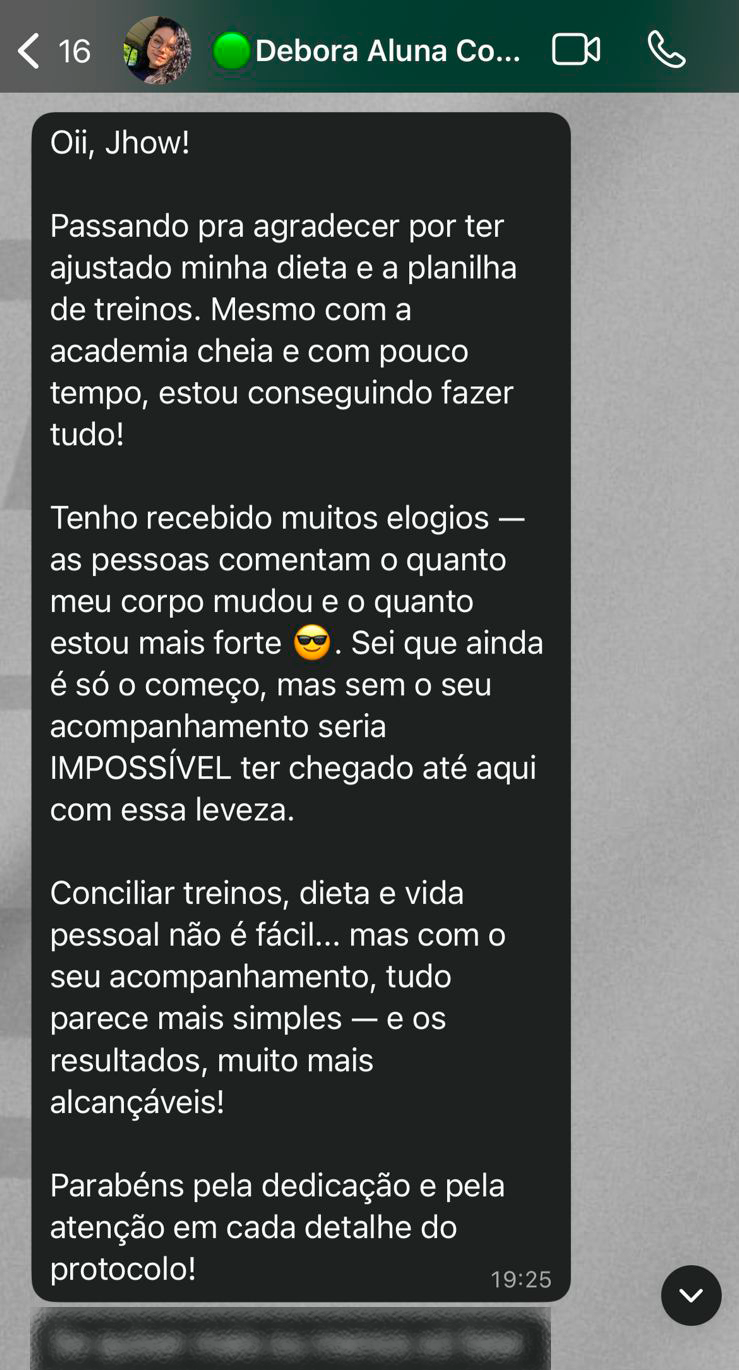Viewport: 739px width, 1370px height.
Task: Start a voice call with Debora
Action: click(666, 50)
